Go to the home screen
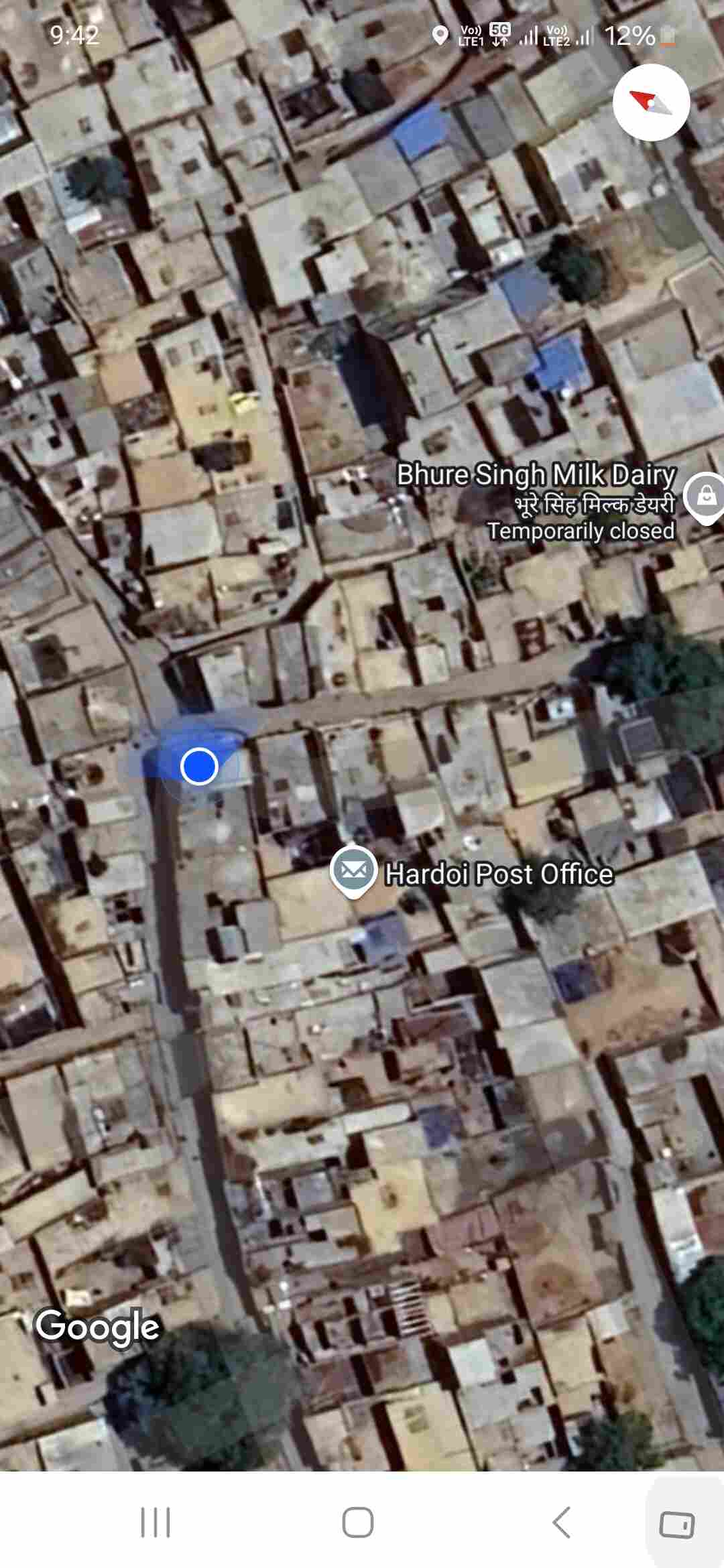This screenshot has width=724, height=1568. pyautogui.click(x=358, y=1522)
